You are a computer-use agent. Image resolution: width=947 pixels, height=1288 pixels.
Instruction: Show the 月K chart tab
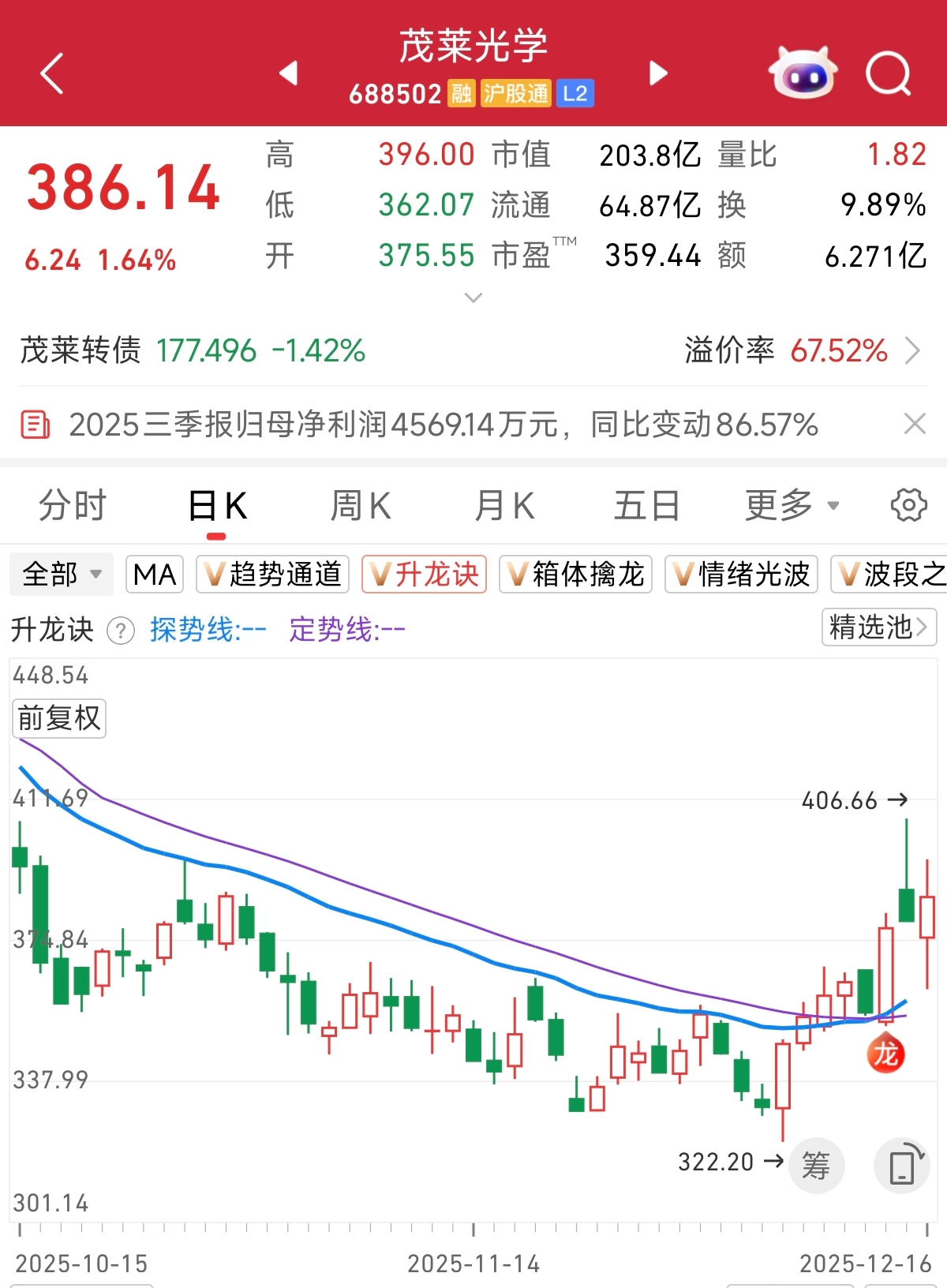[x=504, y=505]
